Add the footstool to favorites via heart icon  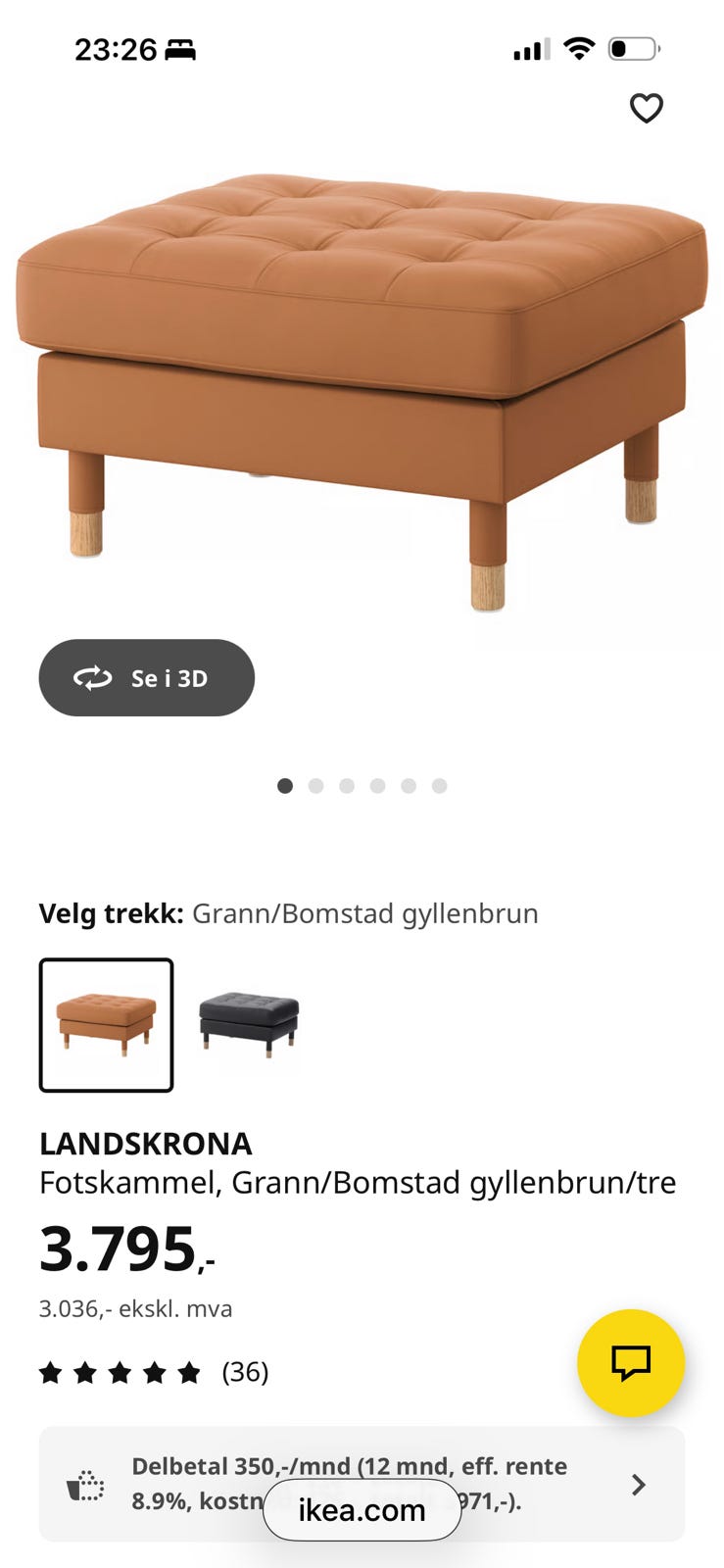point(647,109)
